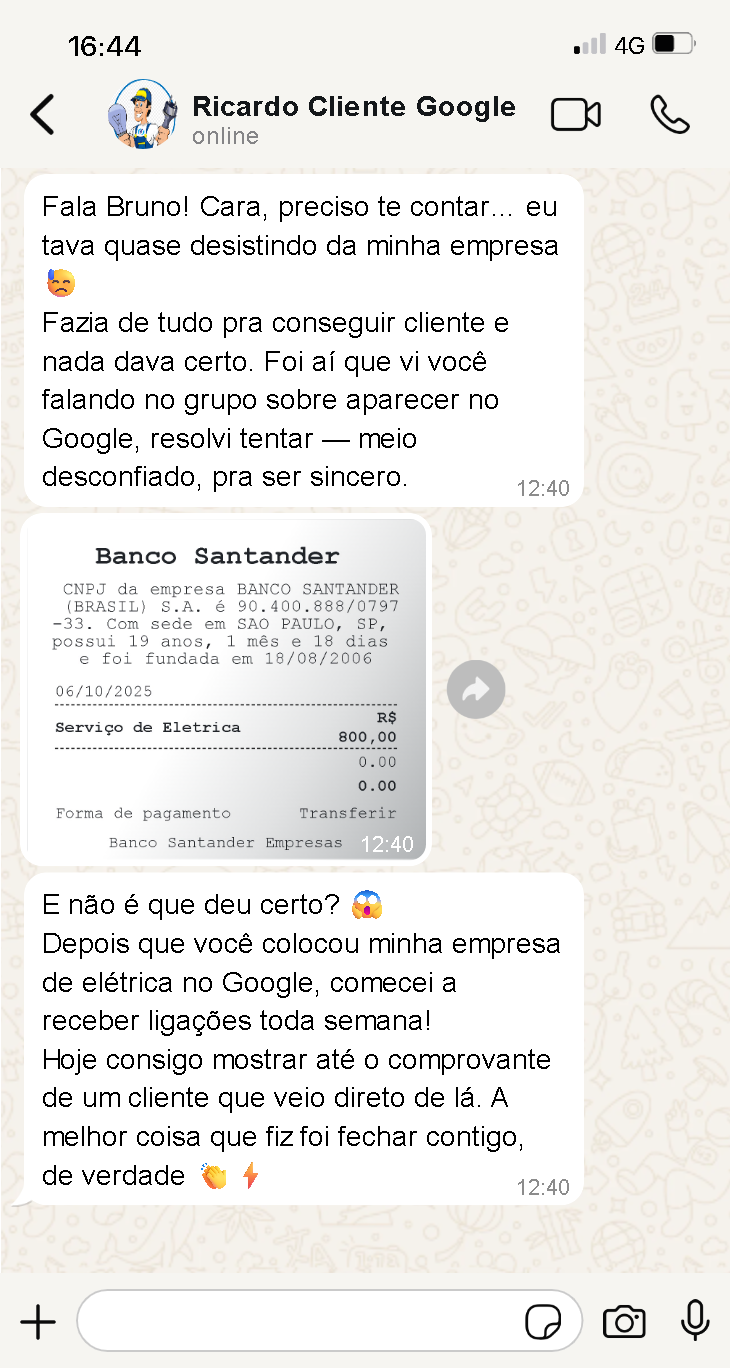Go back to the chat list
The width and height of the screenshot is (730, 1368).
pos(42,115)
